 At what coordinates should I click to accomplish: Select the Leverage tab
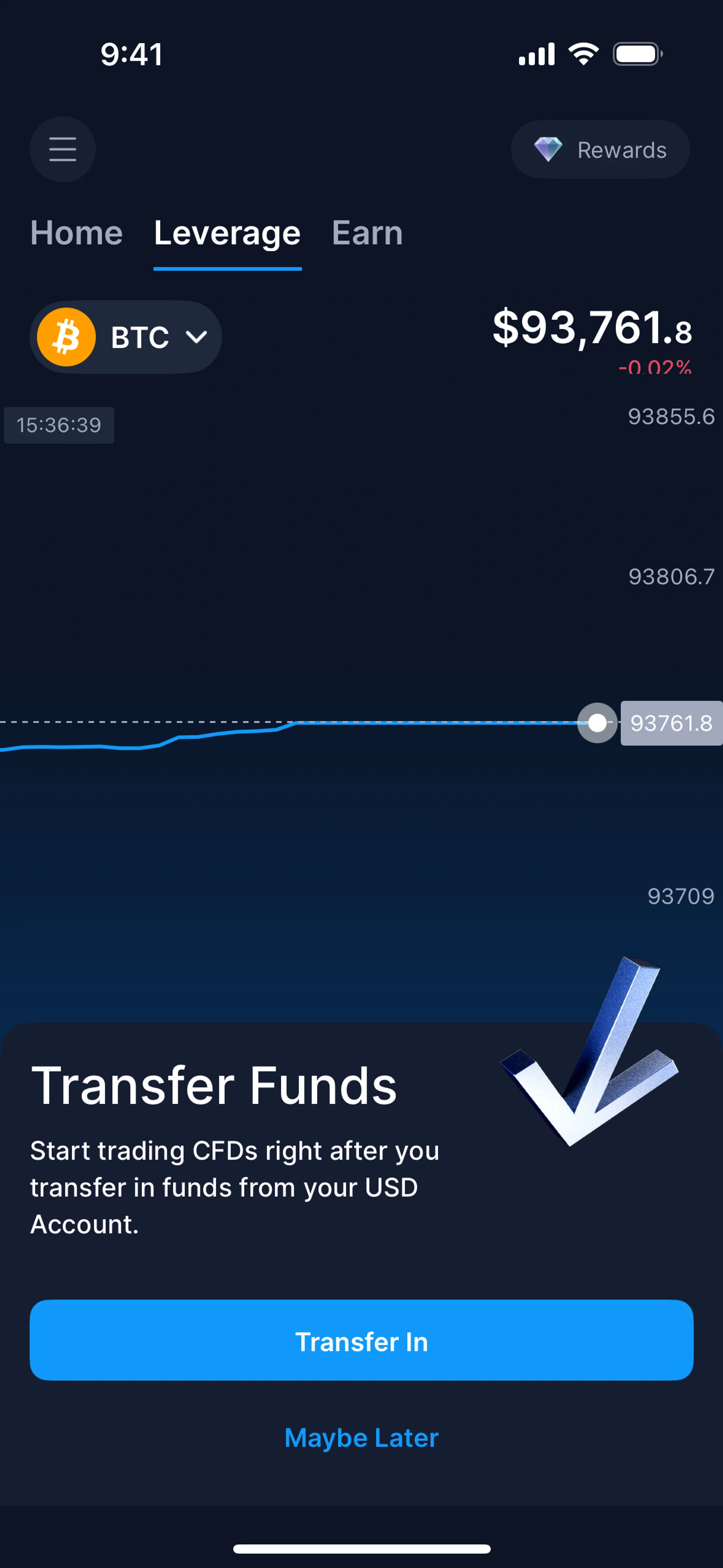[227, 233]
